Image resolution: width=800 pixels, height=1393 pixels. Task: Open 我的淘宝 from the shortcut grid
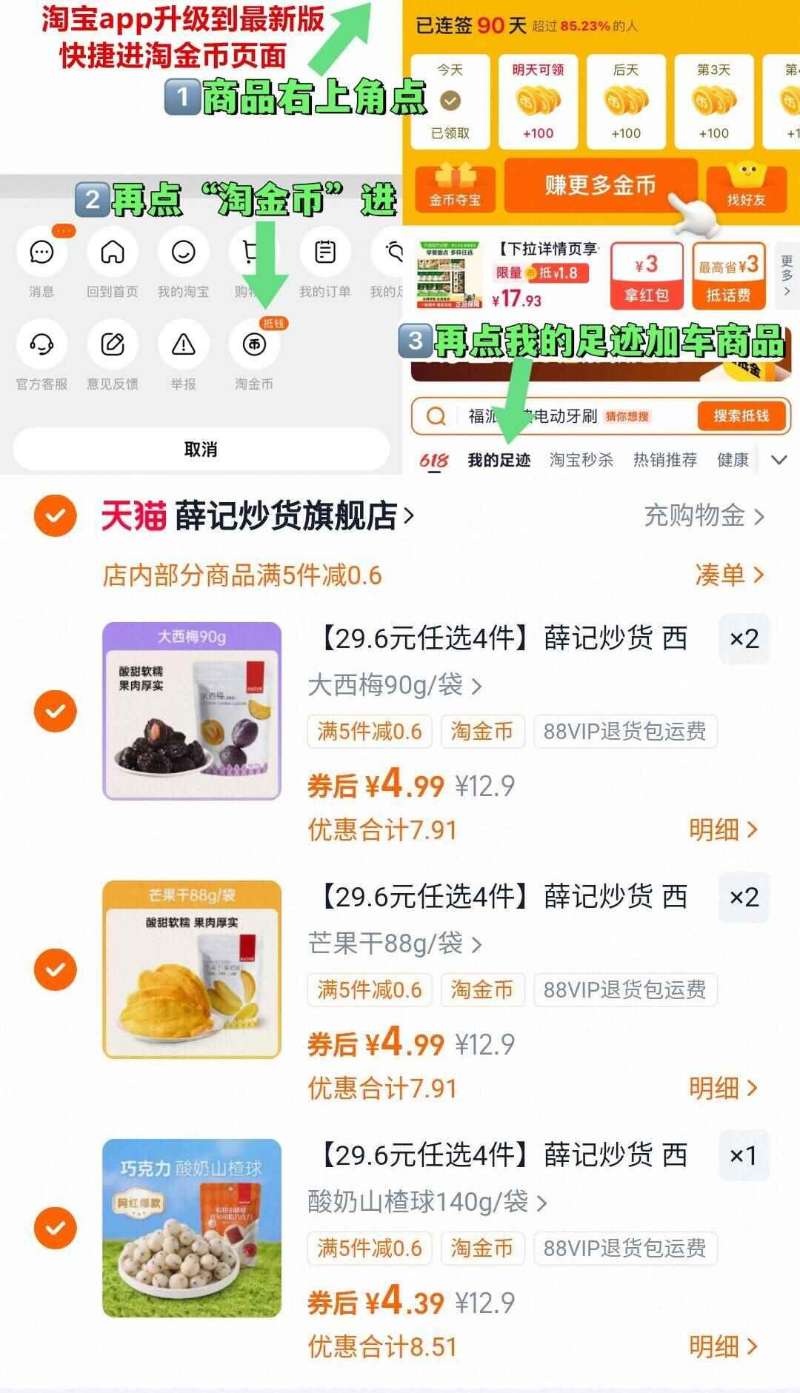[x=183, y=254]
